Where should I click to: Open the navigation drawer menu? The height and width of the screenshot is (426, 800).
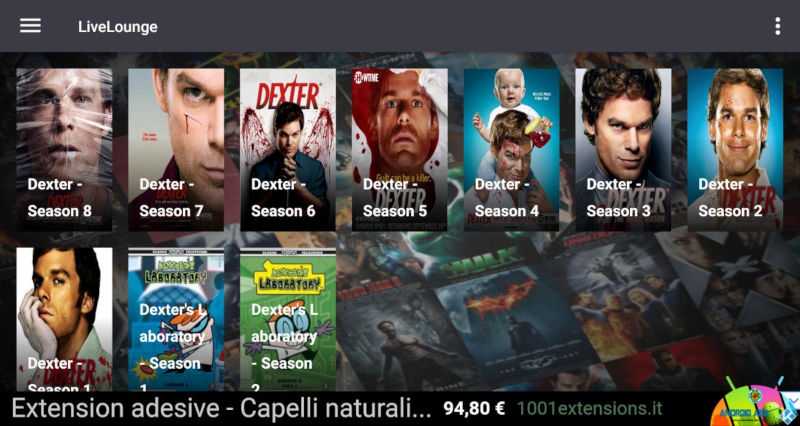pos(31,26)
